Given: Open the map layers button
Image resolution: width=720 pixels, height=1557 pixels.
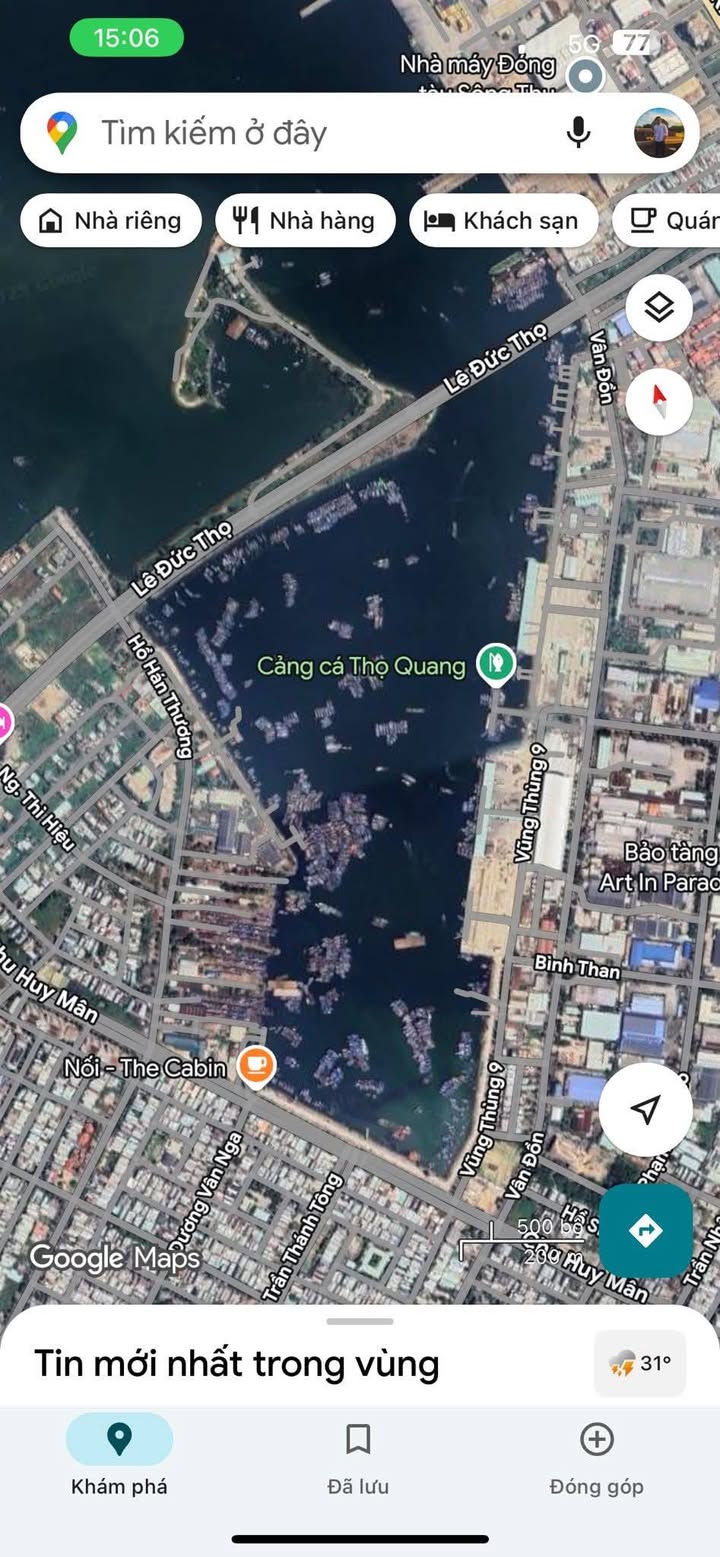Looking at the screenshot, I should (659, 308).
